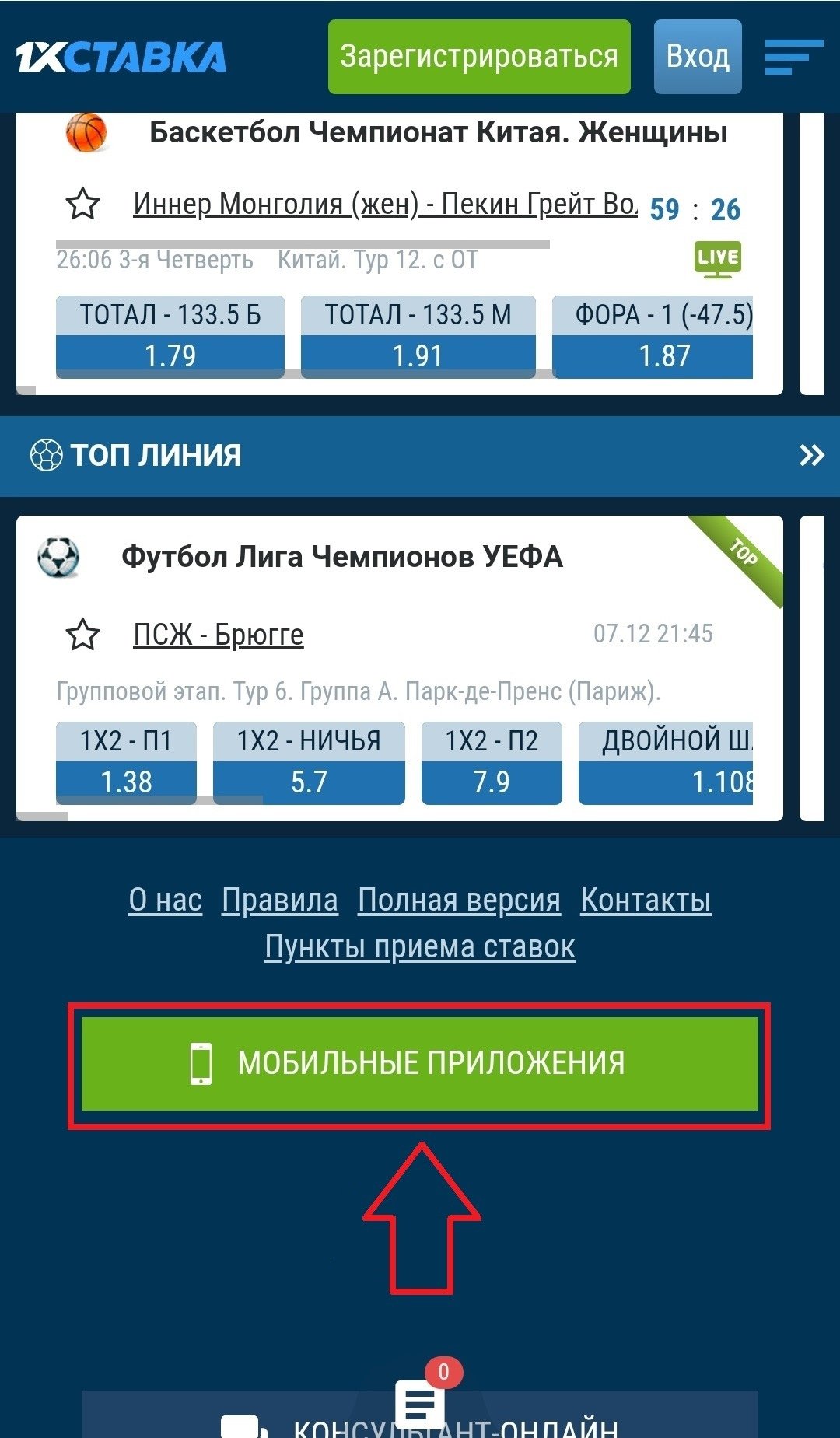
Task: Expand the ТОП ЛИНИЯ section arrows
Action: click(x=811, y=455)
